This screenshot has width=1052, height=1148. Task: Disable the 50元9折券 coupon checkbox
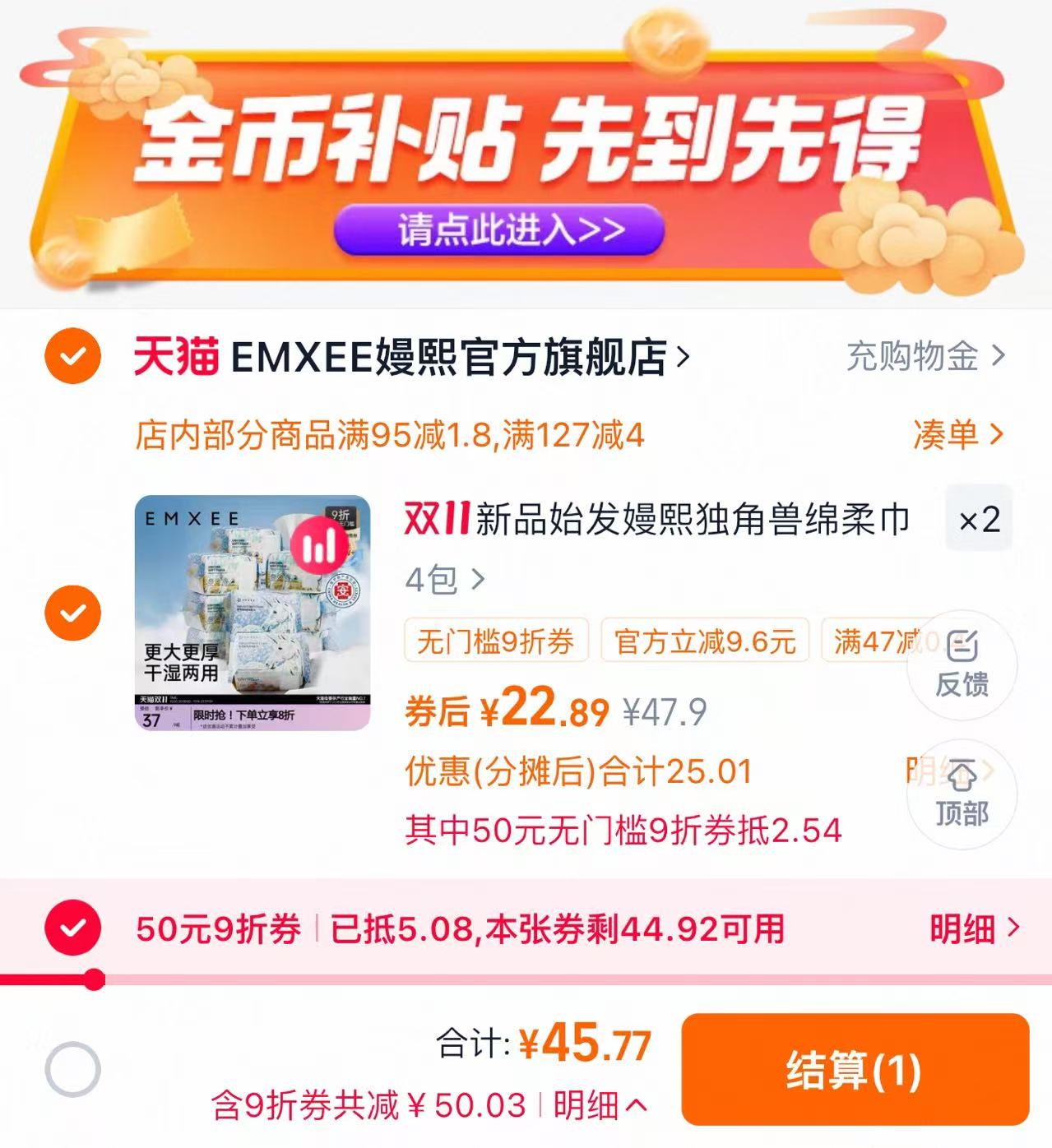coord(73,927)
